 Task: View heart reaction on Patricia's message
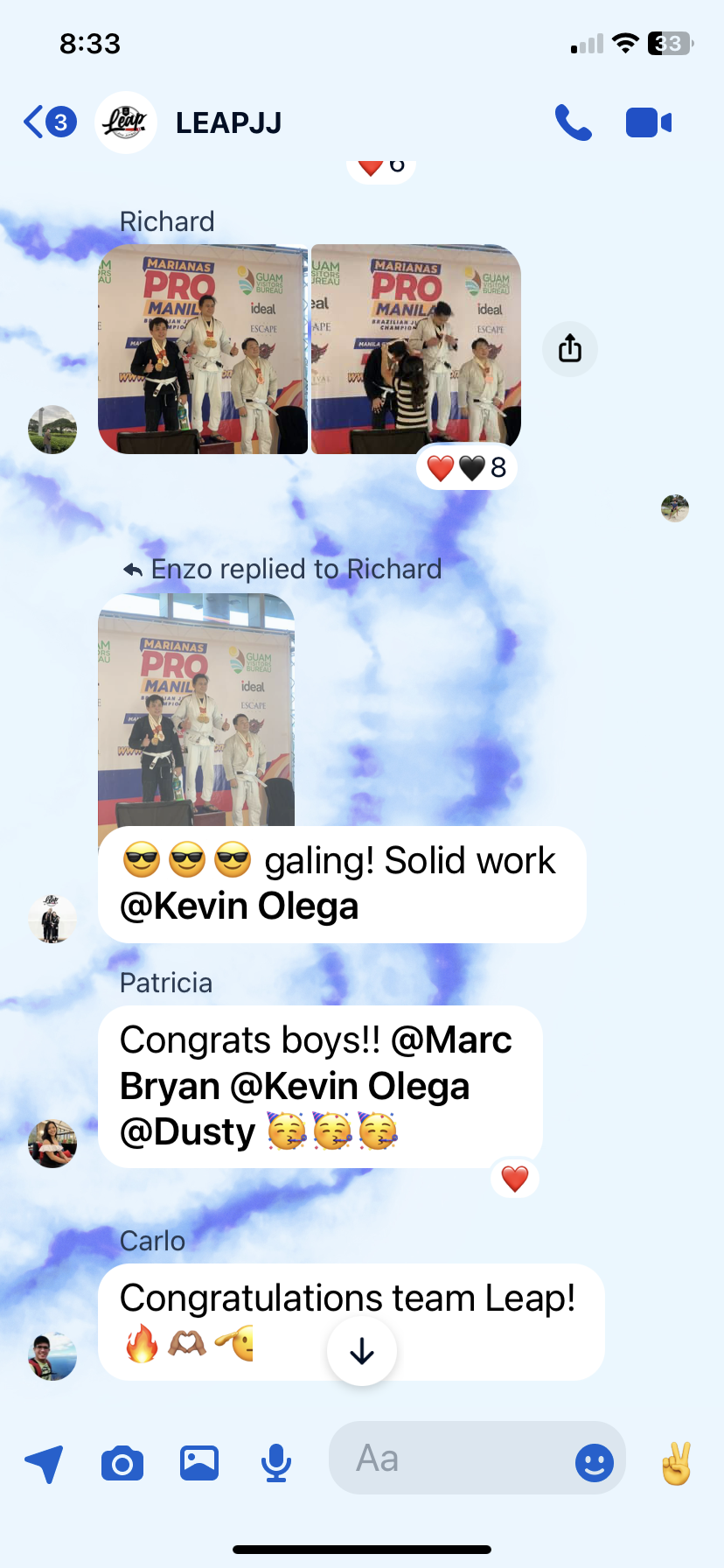(x=515, y=1179)
